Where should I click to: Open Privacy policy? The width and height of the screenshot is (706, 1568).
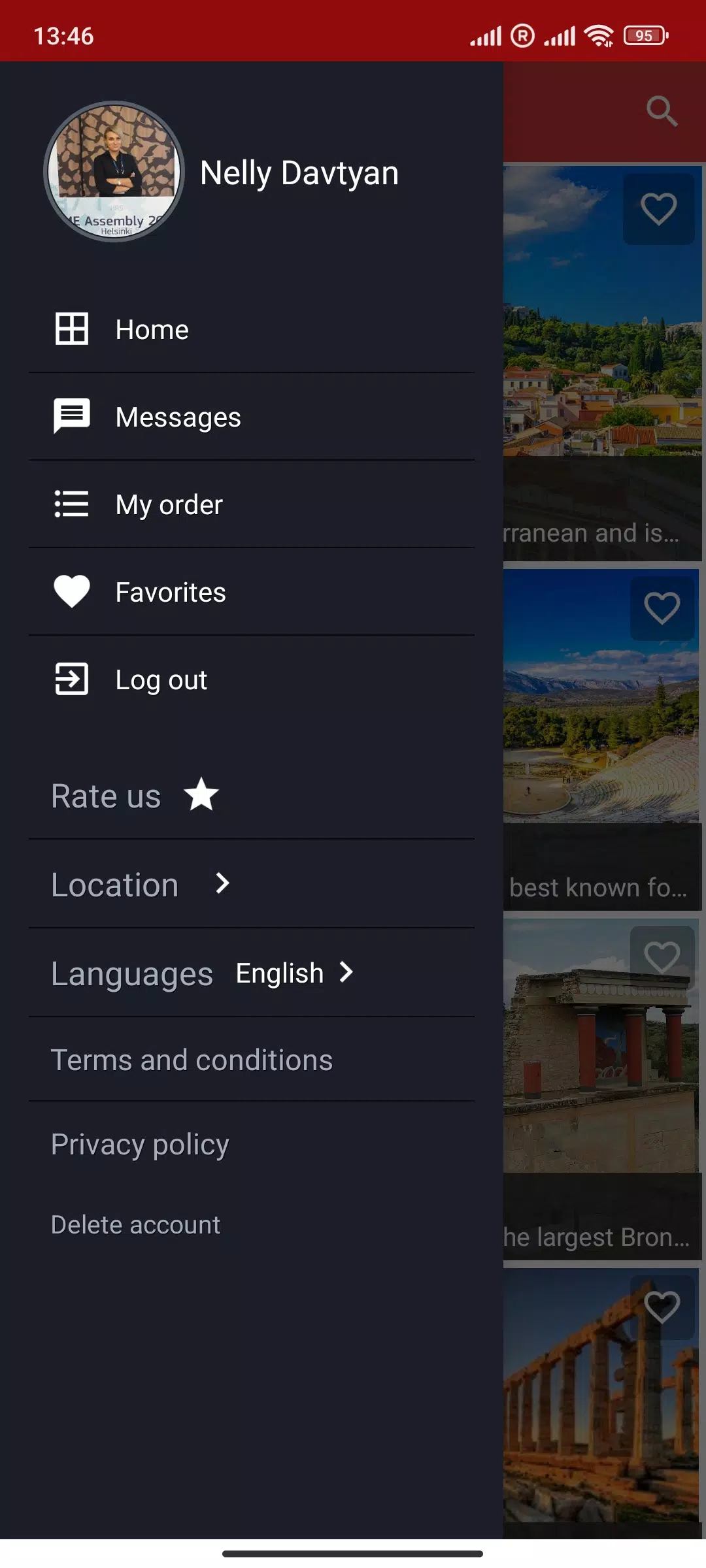click(x=252, y=1144)
